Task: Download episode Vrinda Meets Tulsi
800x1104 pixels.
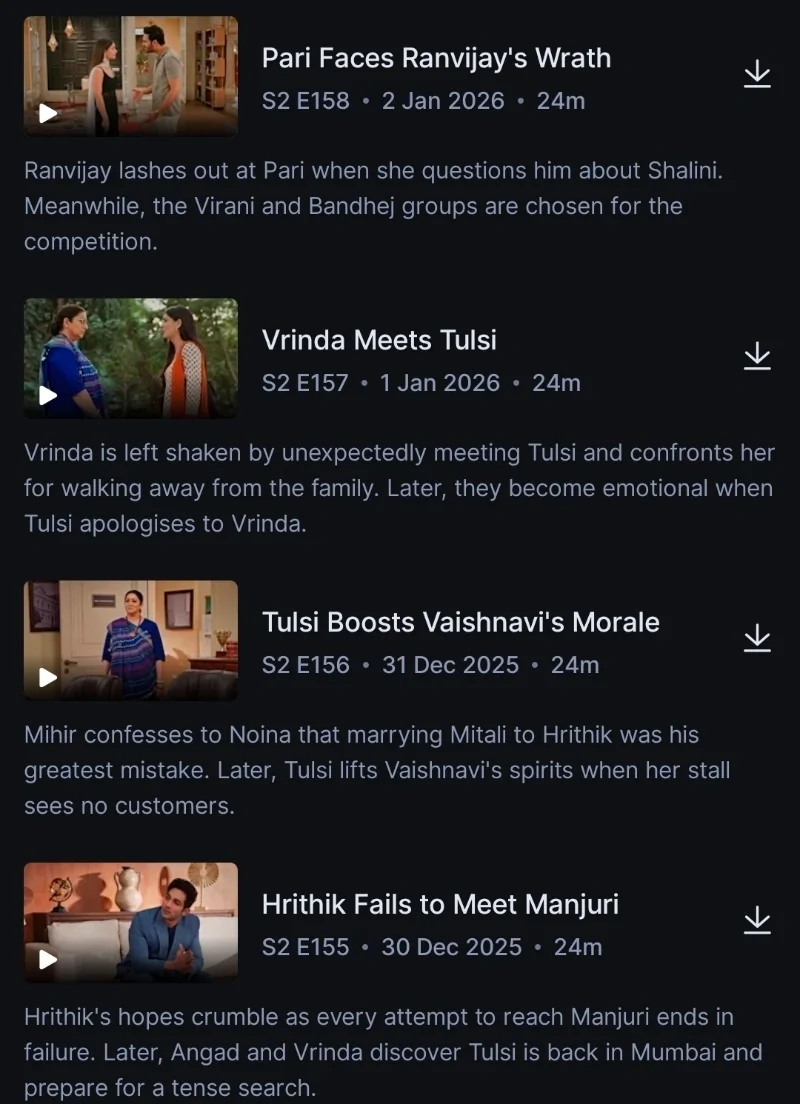Action: click(757, 357)
